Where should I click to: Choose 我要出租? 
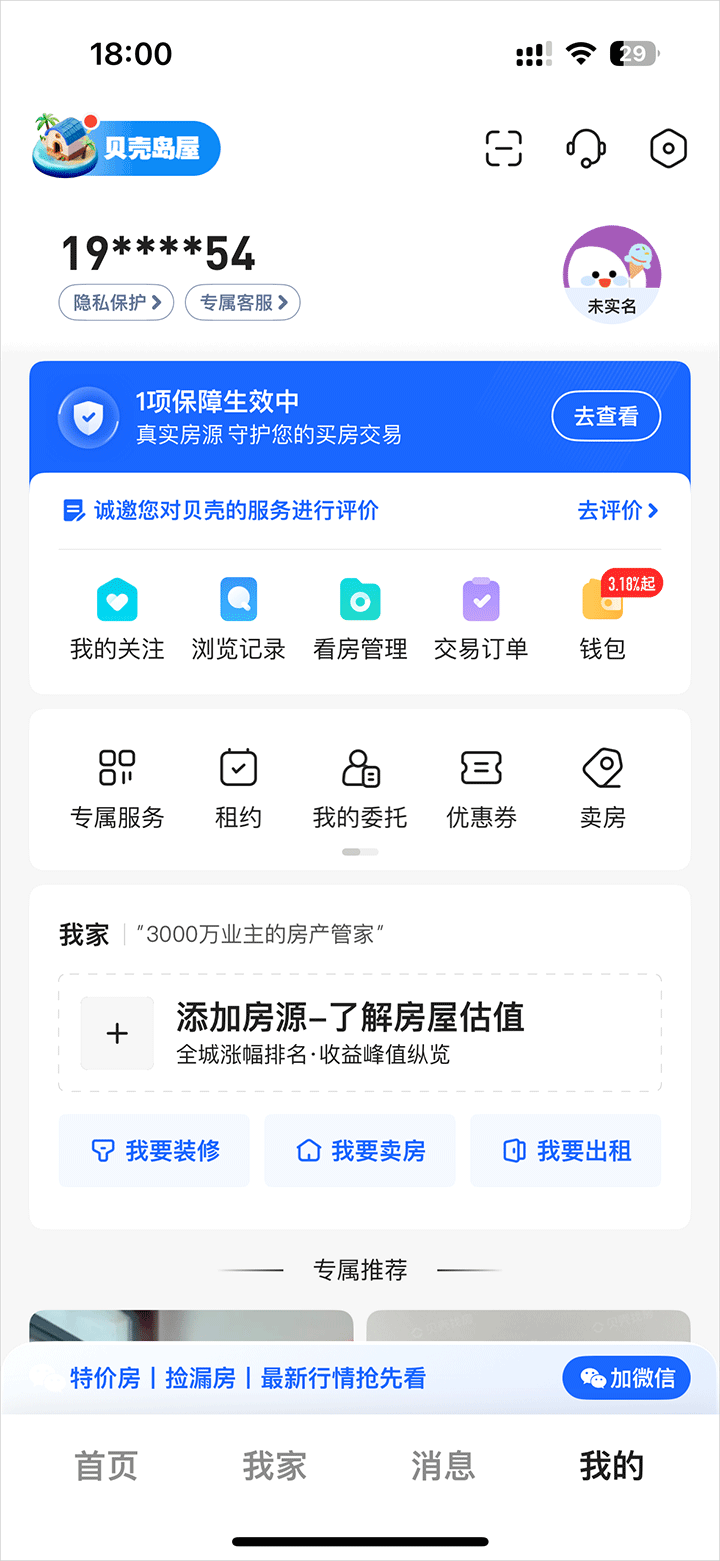coord(566,1151)
